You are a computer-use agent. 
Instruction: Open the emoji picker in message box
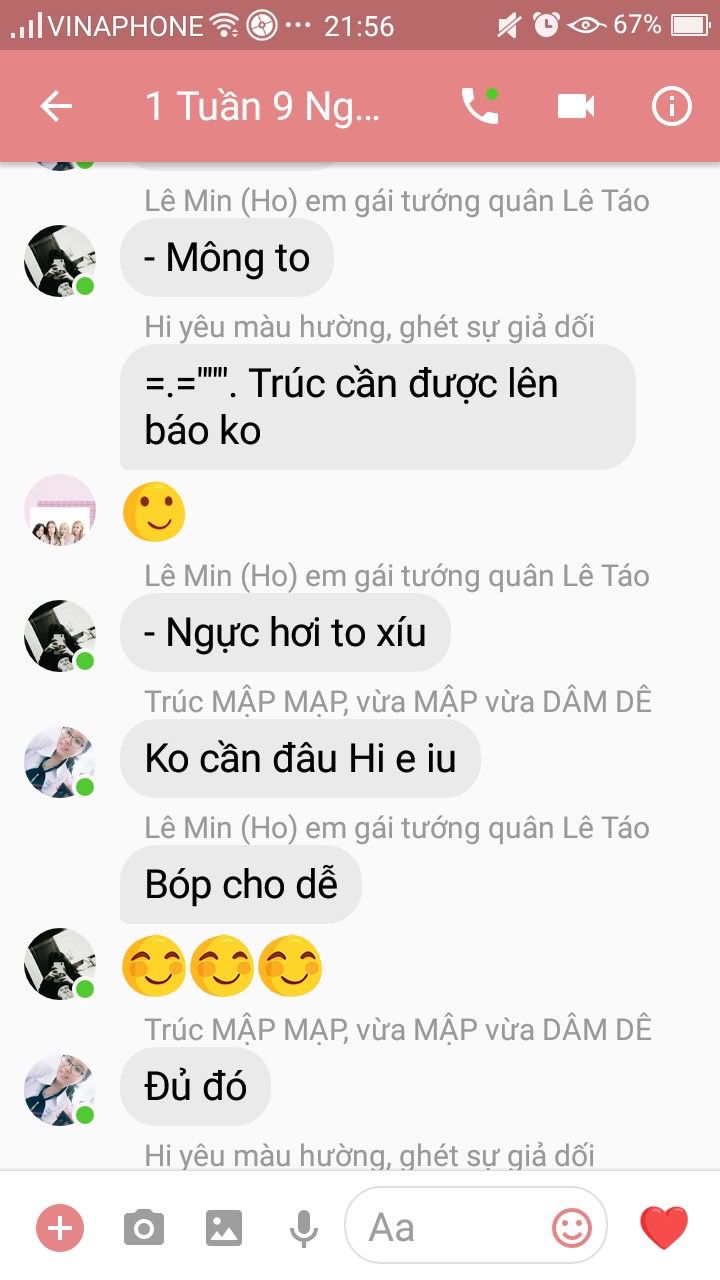tap(572, 1227)
